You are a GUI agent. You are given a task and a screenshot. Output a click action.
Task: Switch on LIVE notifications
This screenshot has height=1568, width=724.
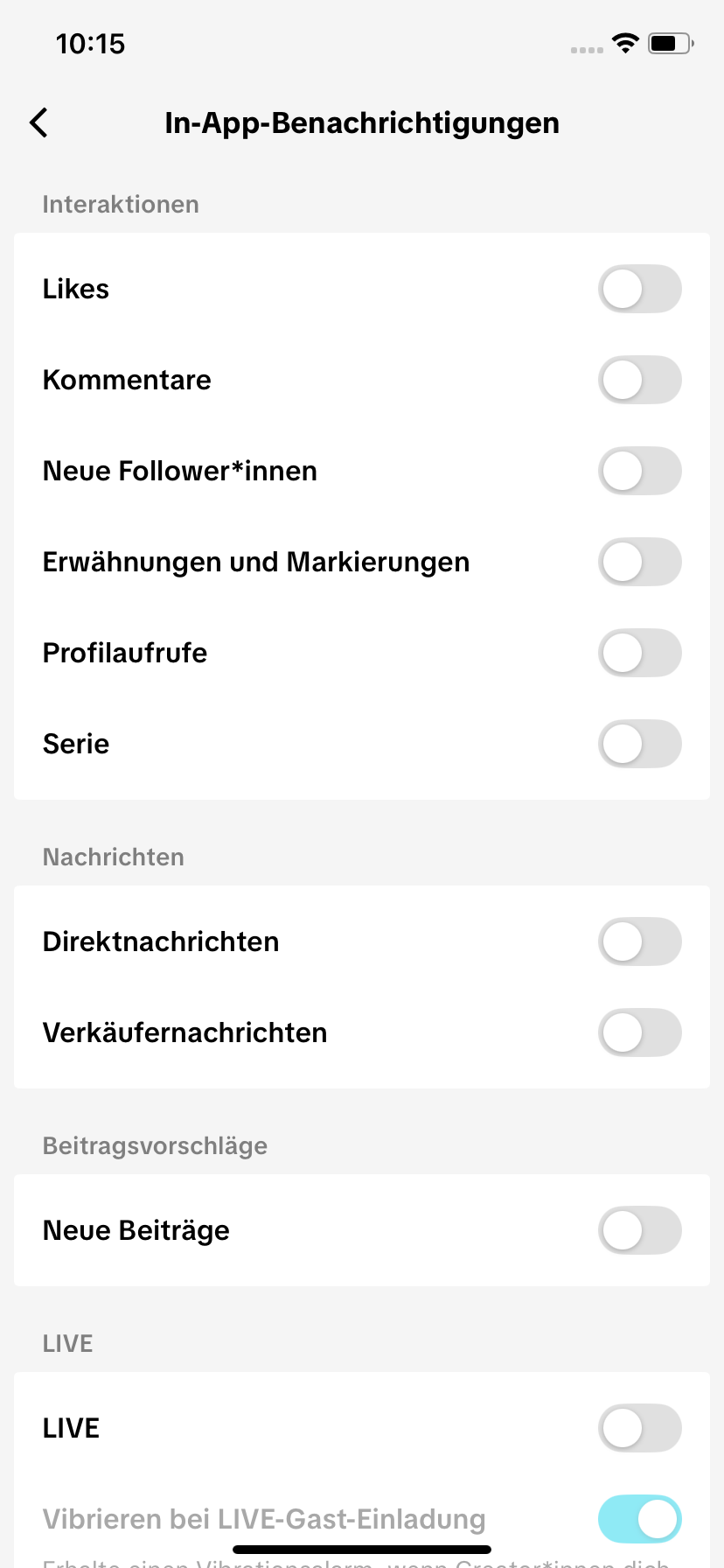pos(640,1428)
